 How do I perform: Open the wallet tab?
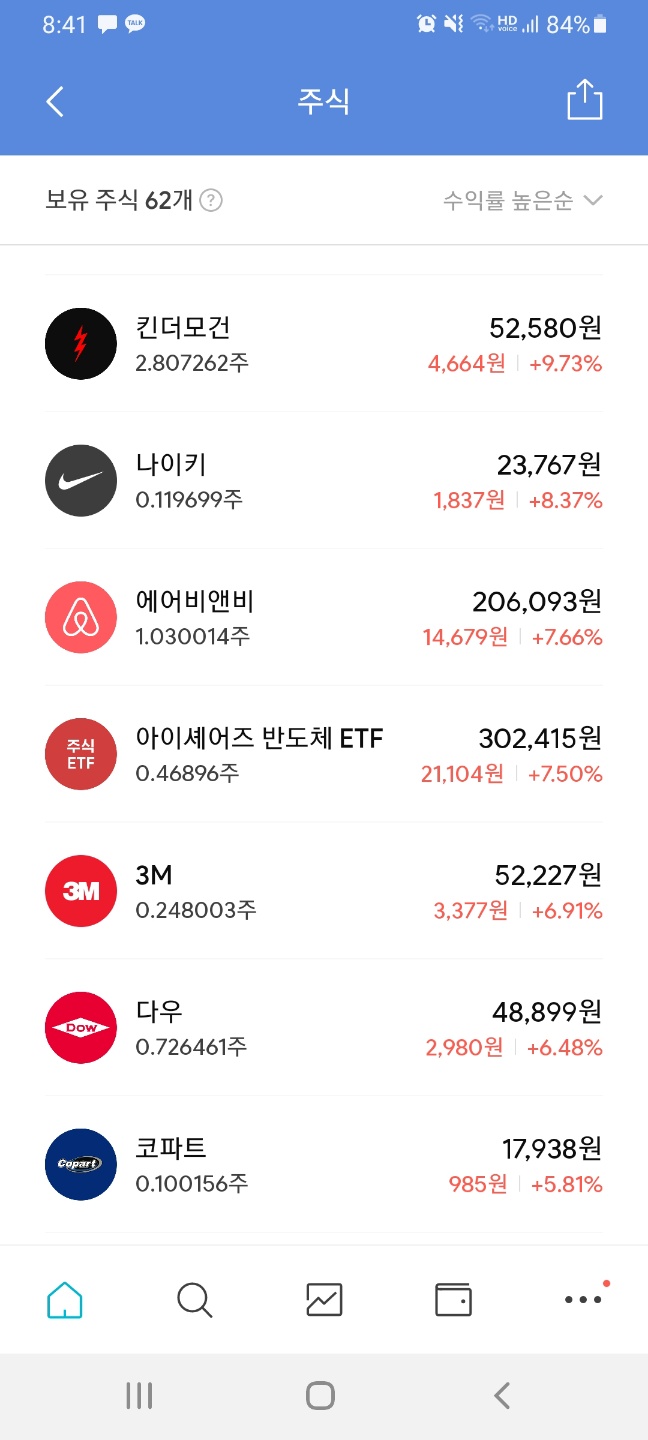pyautogui.click(x=453, y=1300)
